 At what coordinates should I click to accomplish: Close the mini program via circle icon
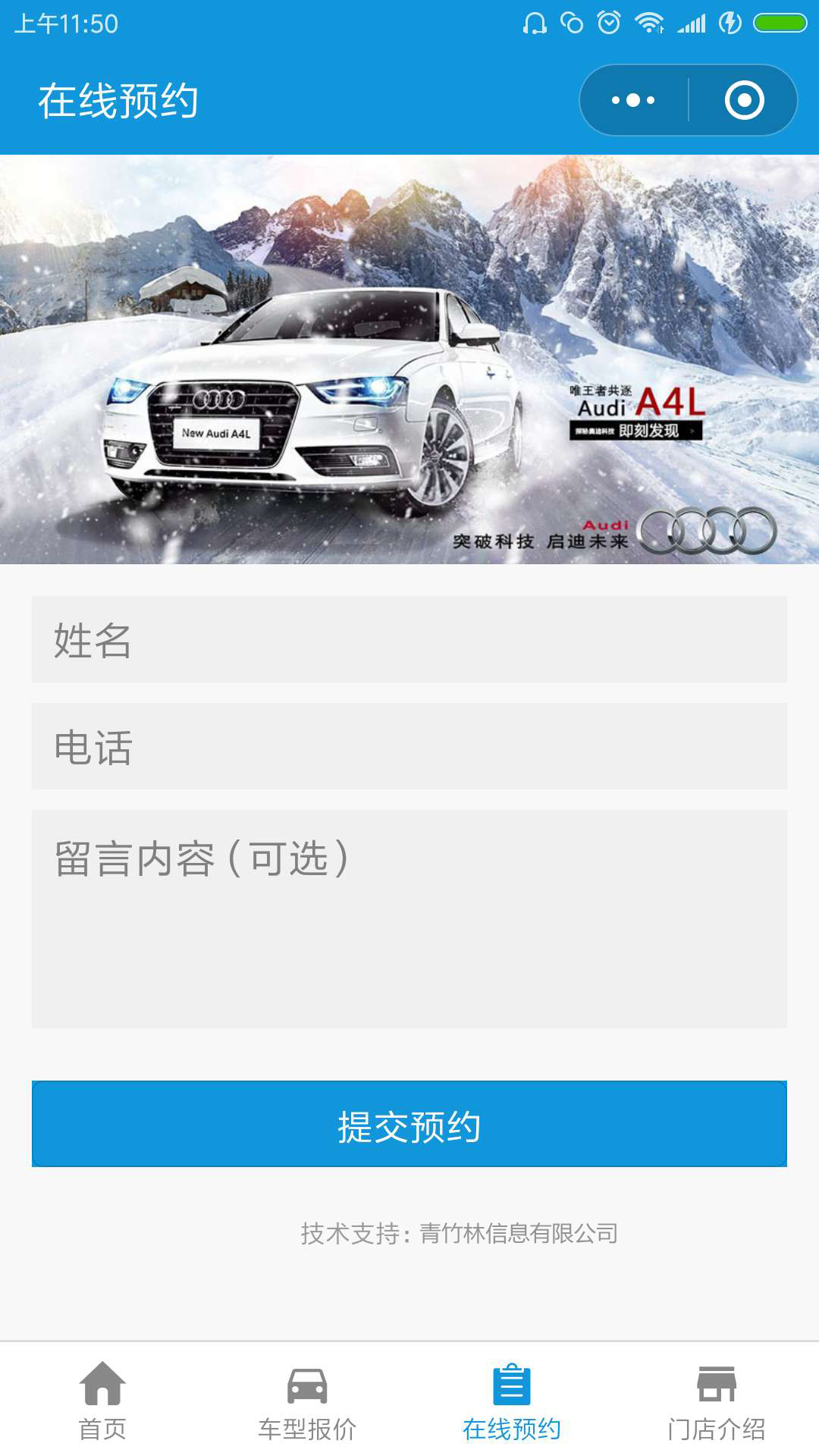[x=744, y=100]
